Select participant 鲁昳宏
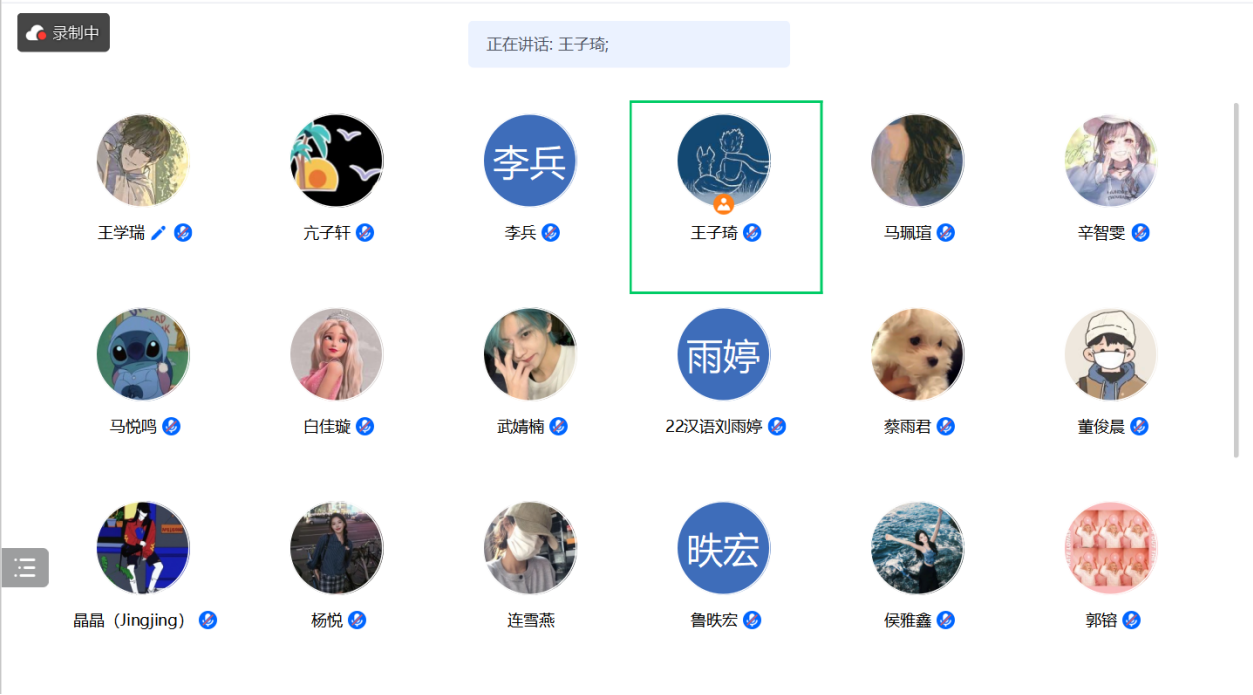 [724, 548]
